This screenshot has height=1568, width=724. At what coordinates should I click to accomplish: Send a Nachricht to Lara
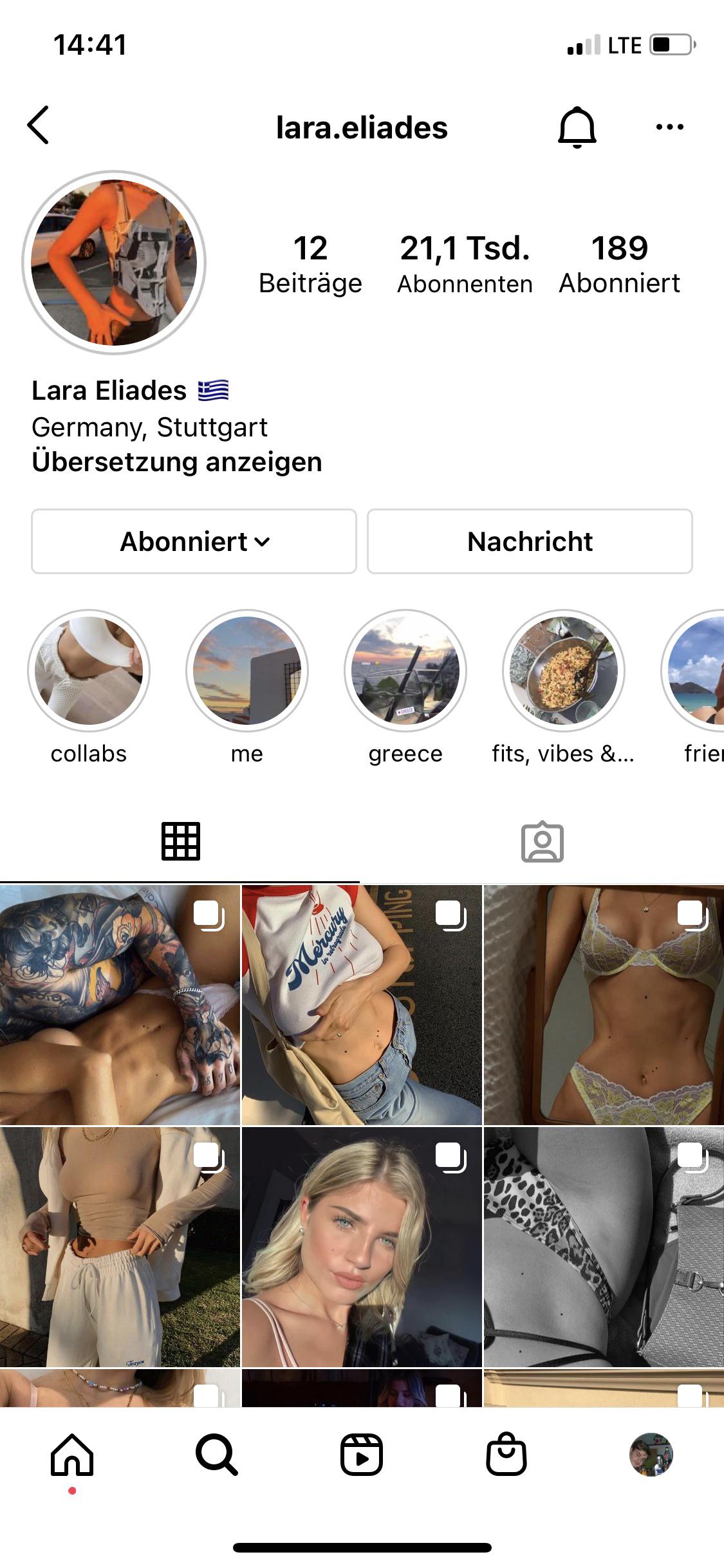[x=530, y=541]
